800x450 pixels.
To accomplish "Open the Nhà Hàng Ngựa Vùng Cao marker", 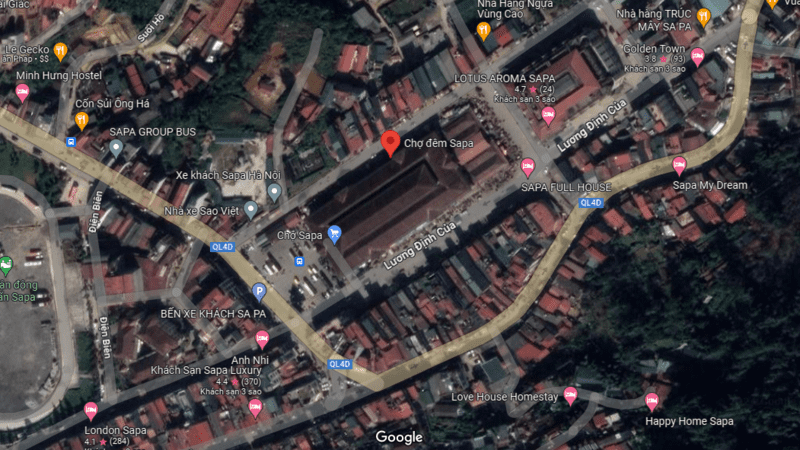I will pos(484,31).
